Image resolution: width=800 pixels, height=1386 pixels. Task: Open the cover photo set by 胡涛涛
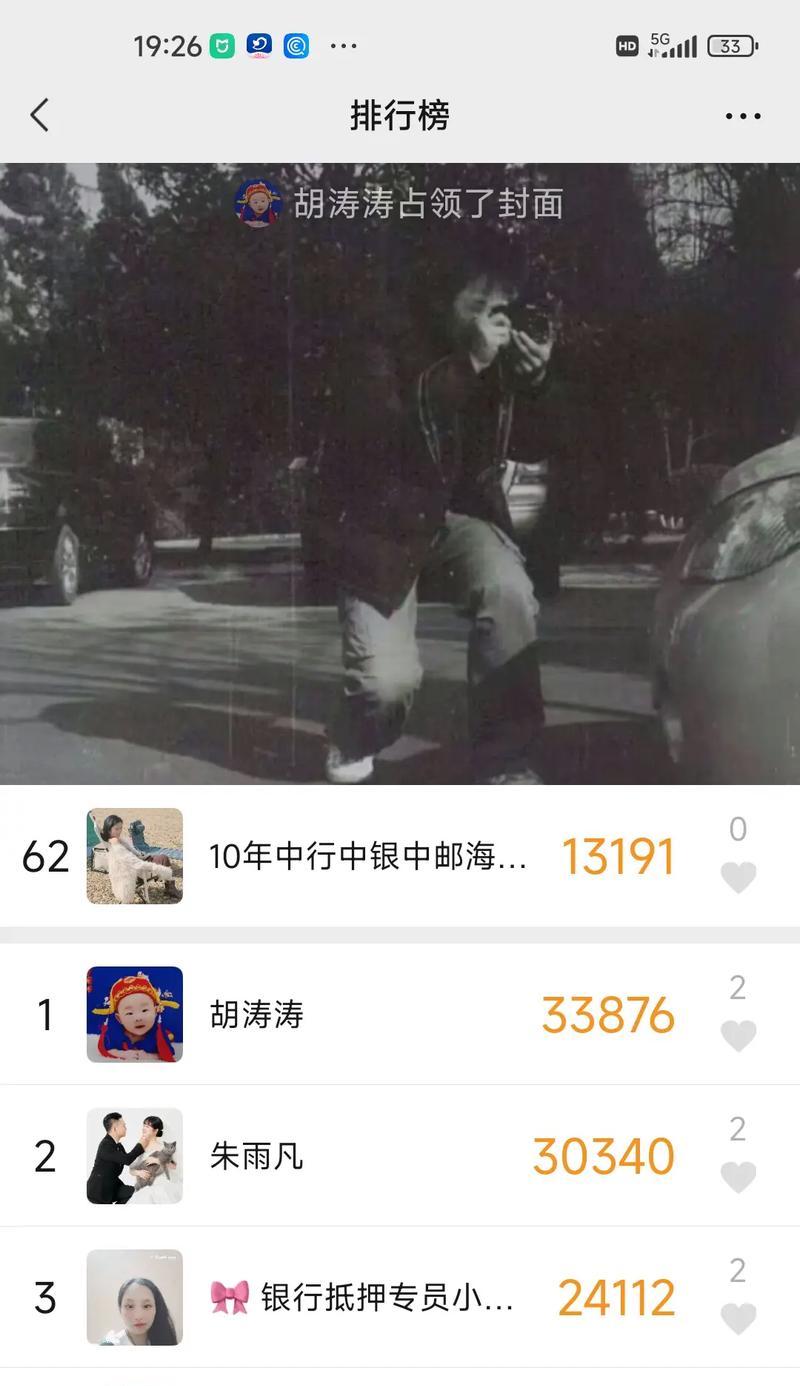click(x=400, y=480)
